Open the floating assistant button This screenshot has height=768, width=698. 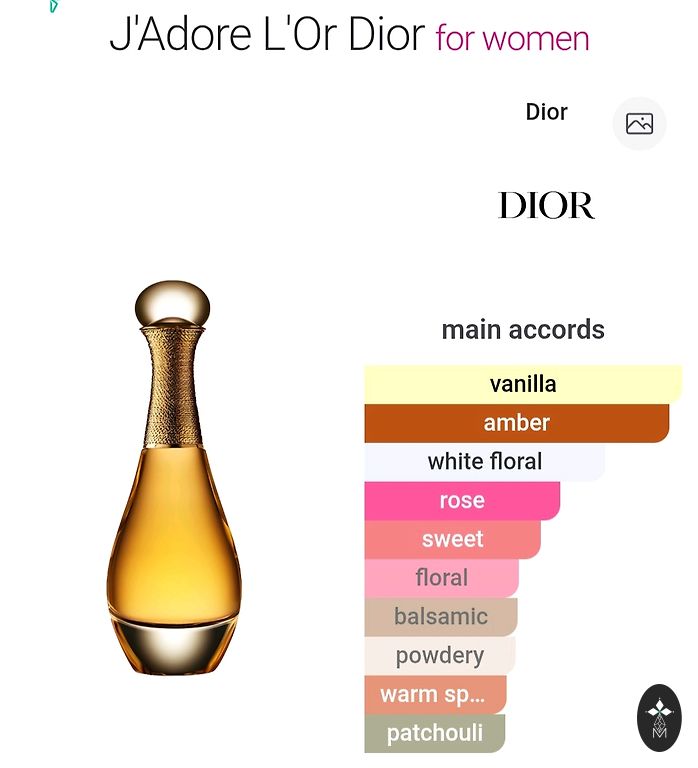point(659,718)
